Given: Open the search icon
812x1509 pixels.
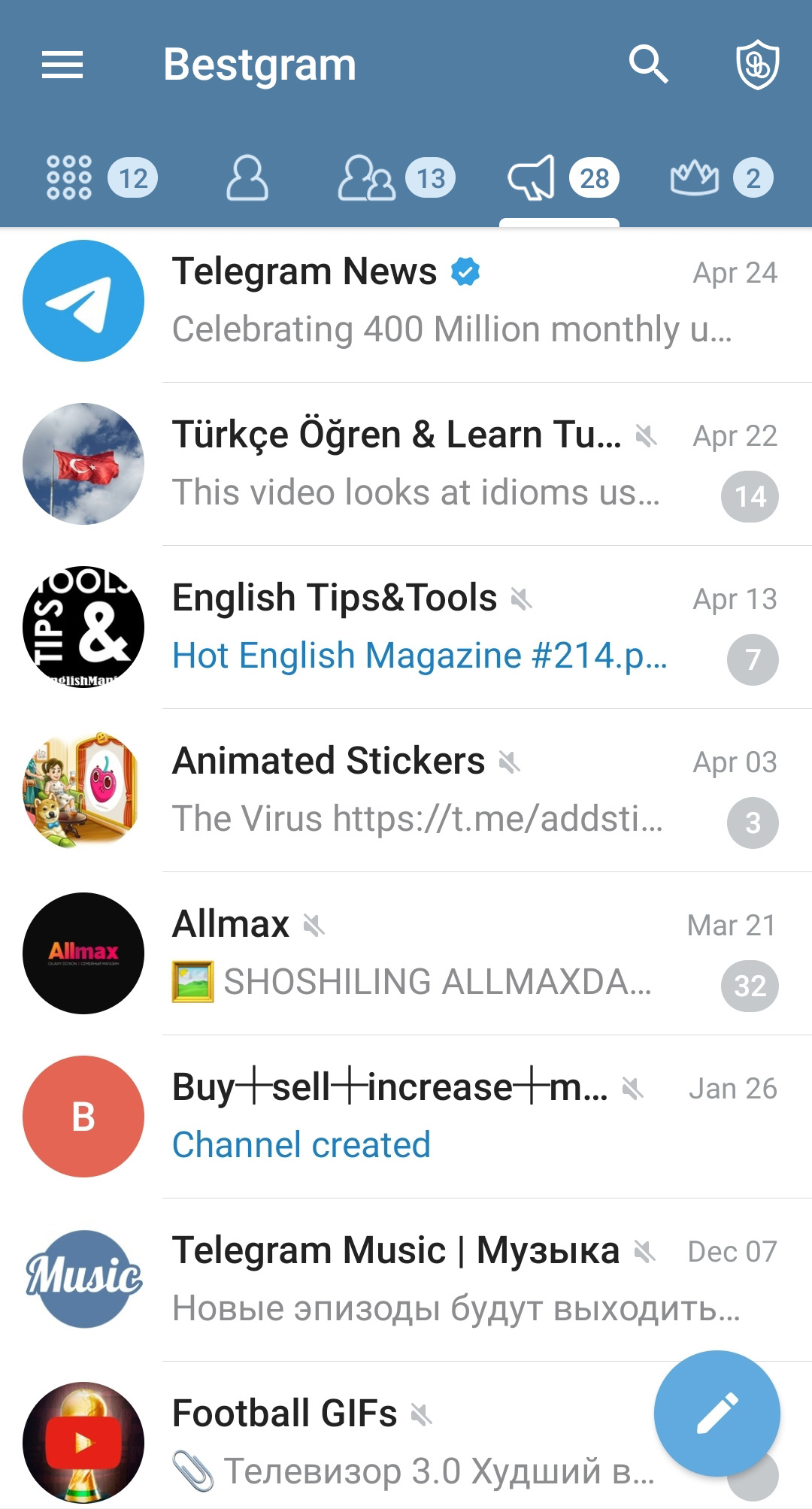Looking at the screenshot, I should pyautogui.click(x=648, y=65).
